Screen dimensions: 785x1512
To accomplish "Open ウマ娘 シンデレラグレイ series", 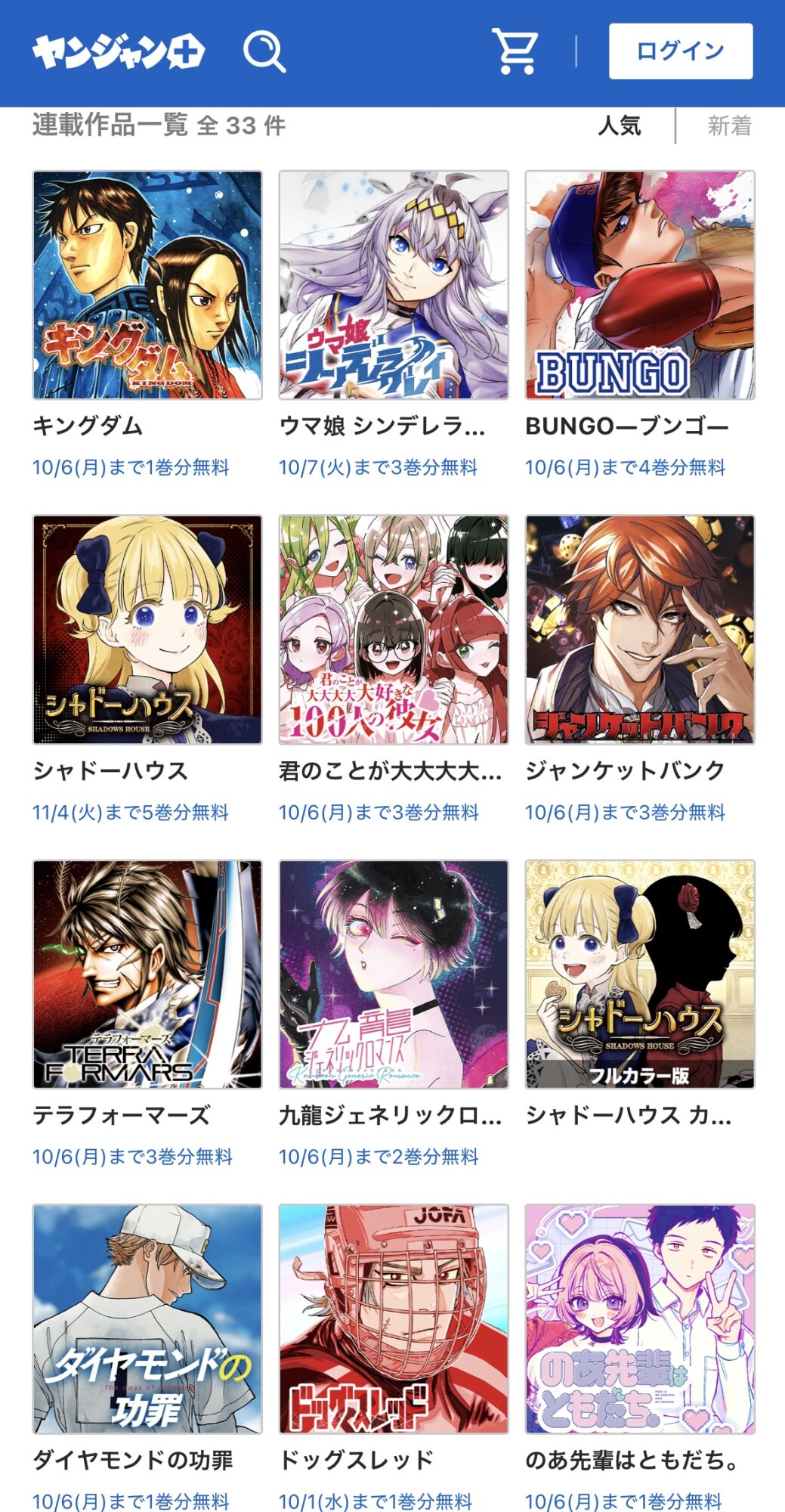I will 394,285.
